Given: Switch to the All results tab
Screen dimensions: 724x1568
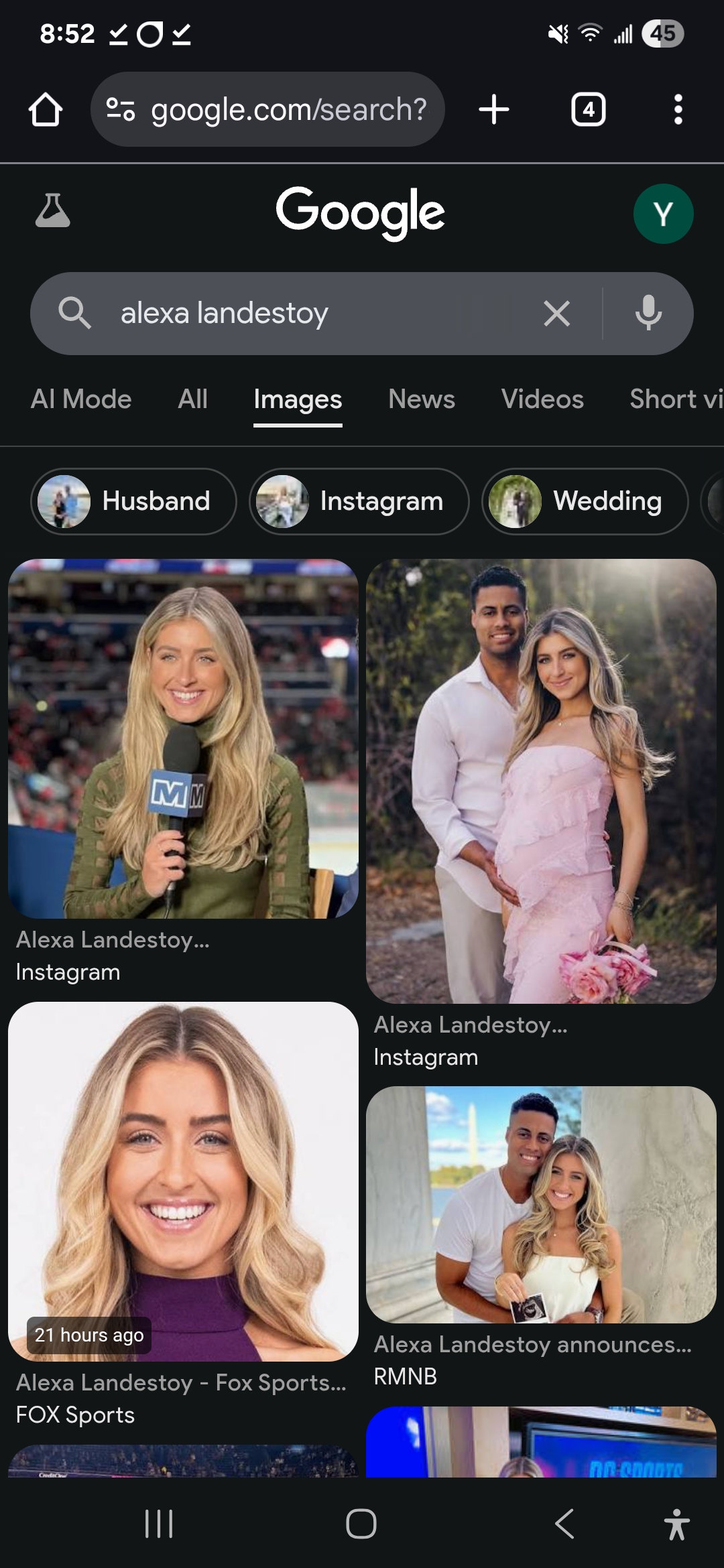Looking at the screenshot, I should pyautogui.click(x=193, y=399).
